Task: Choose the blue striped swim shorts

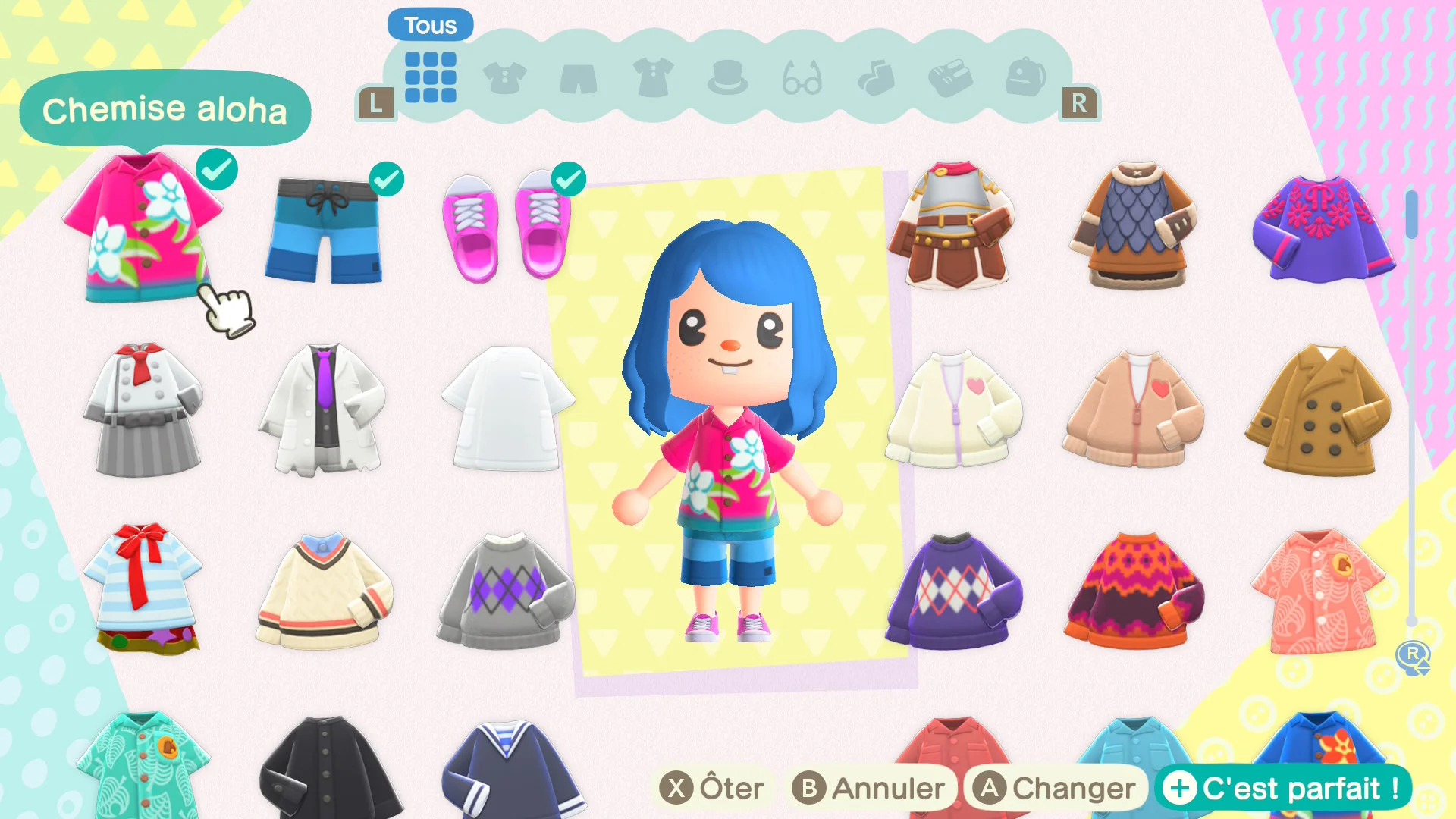Action: (x=325, y=230)
